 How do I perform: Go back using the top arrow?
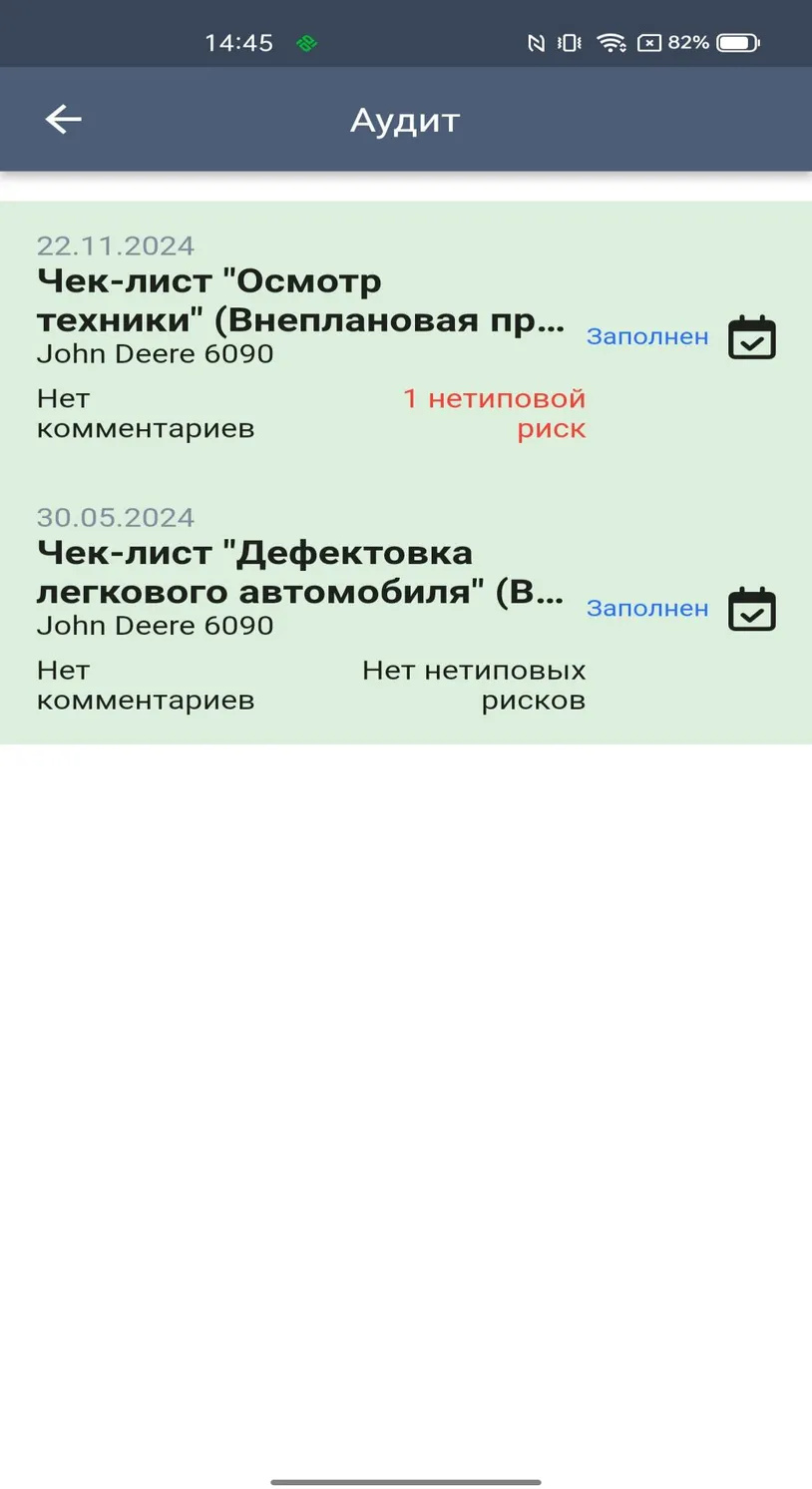(x=63, y=120)
